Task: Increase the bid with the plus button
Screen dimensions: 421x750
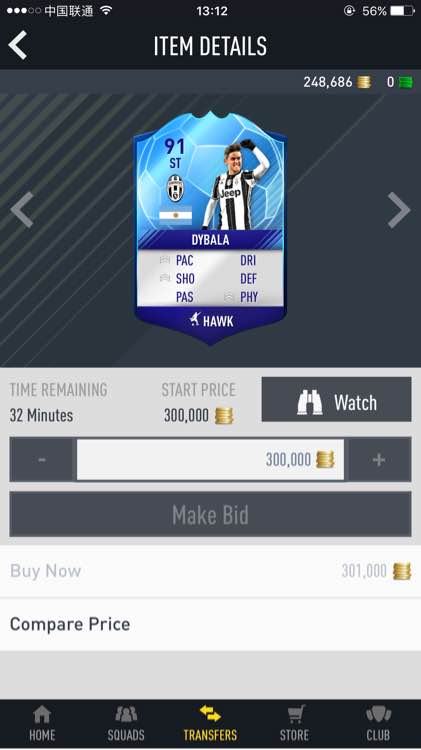Action: (379, 460)
